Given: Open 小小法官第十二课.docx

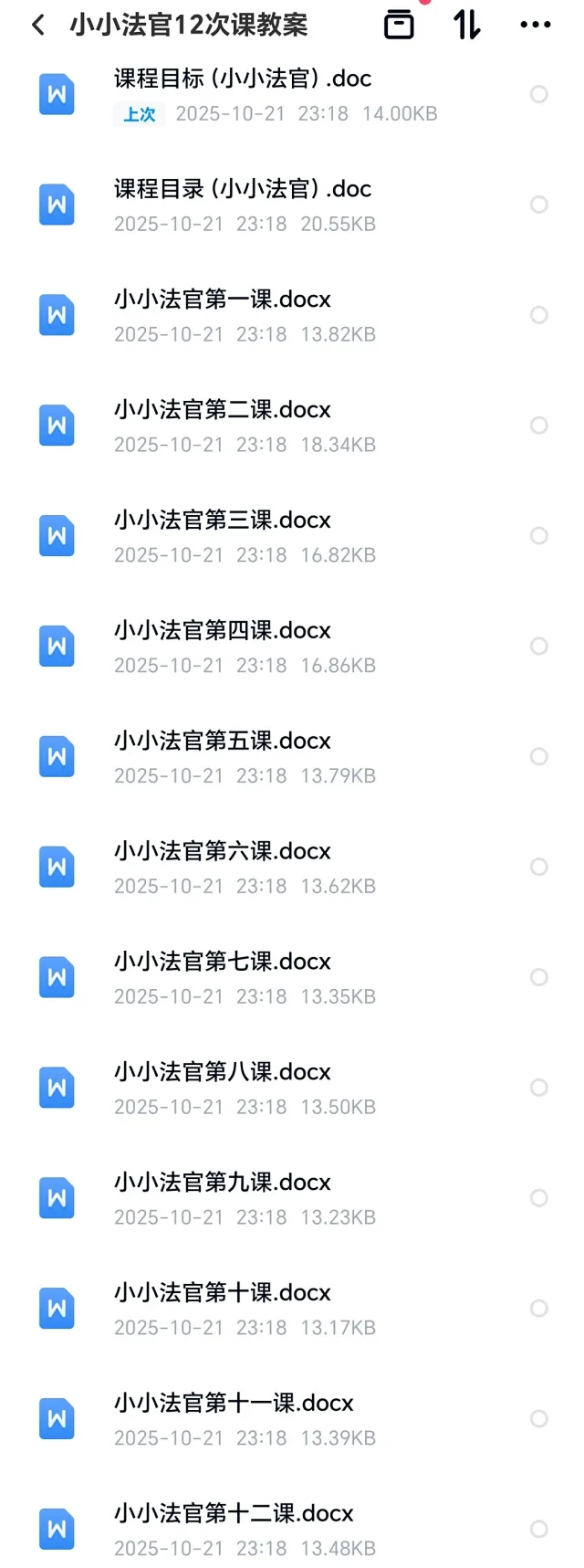Looking at the screenshot, I should 233,1514.
